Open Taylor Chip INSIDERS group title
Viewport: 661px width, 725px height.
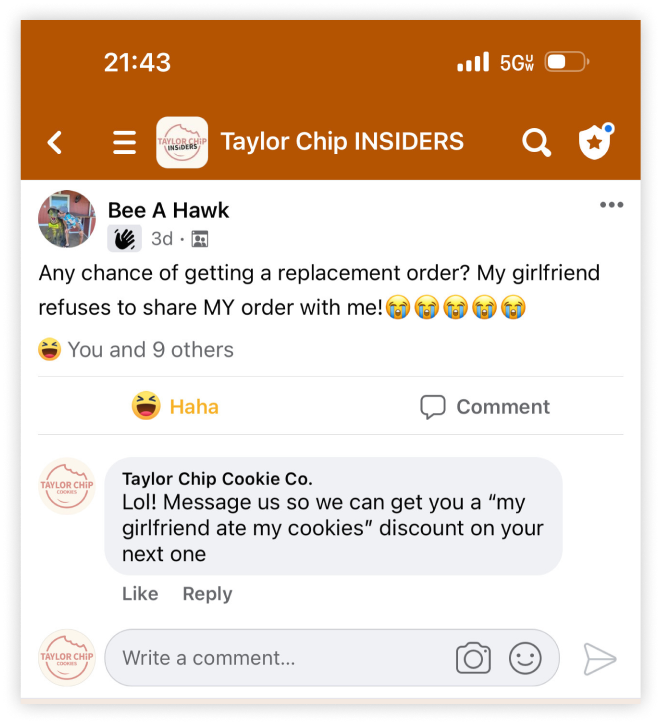[x=341, y=142]
